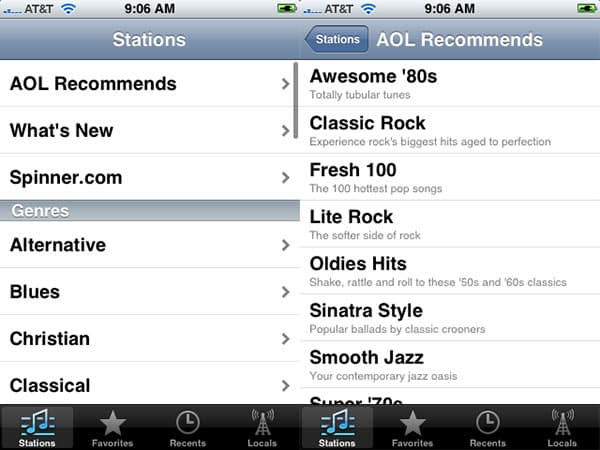Screen dimensions: 600x450
Task: Open the What's New list
Action: tap(150, 131)
